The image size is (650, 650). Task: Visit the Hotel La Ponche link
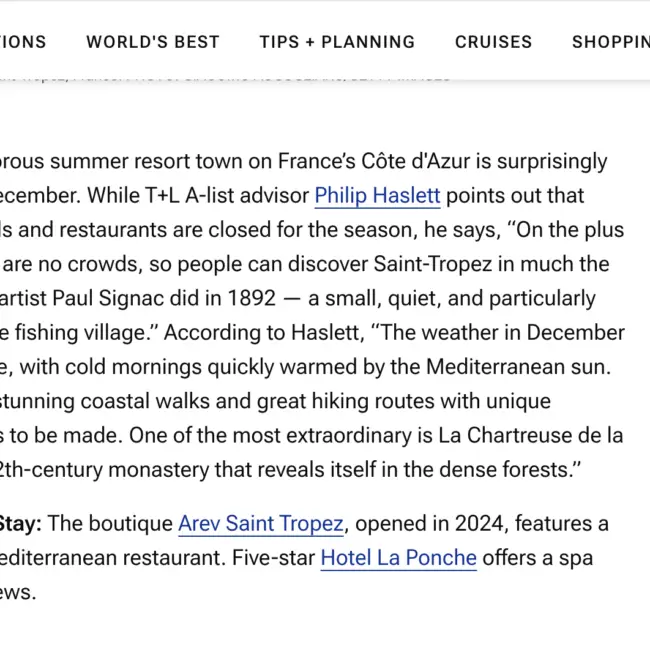point(398,558)
